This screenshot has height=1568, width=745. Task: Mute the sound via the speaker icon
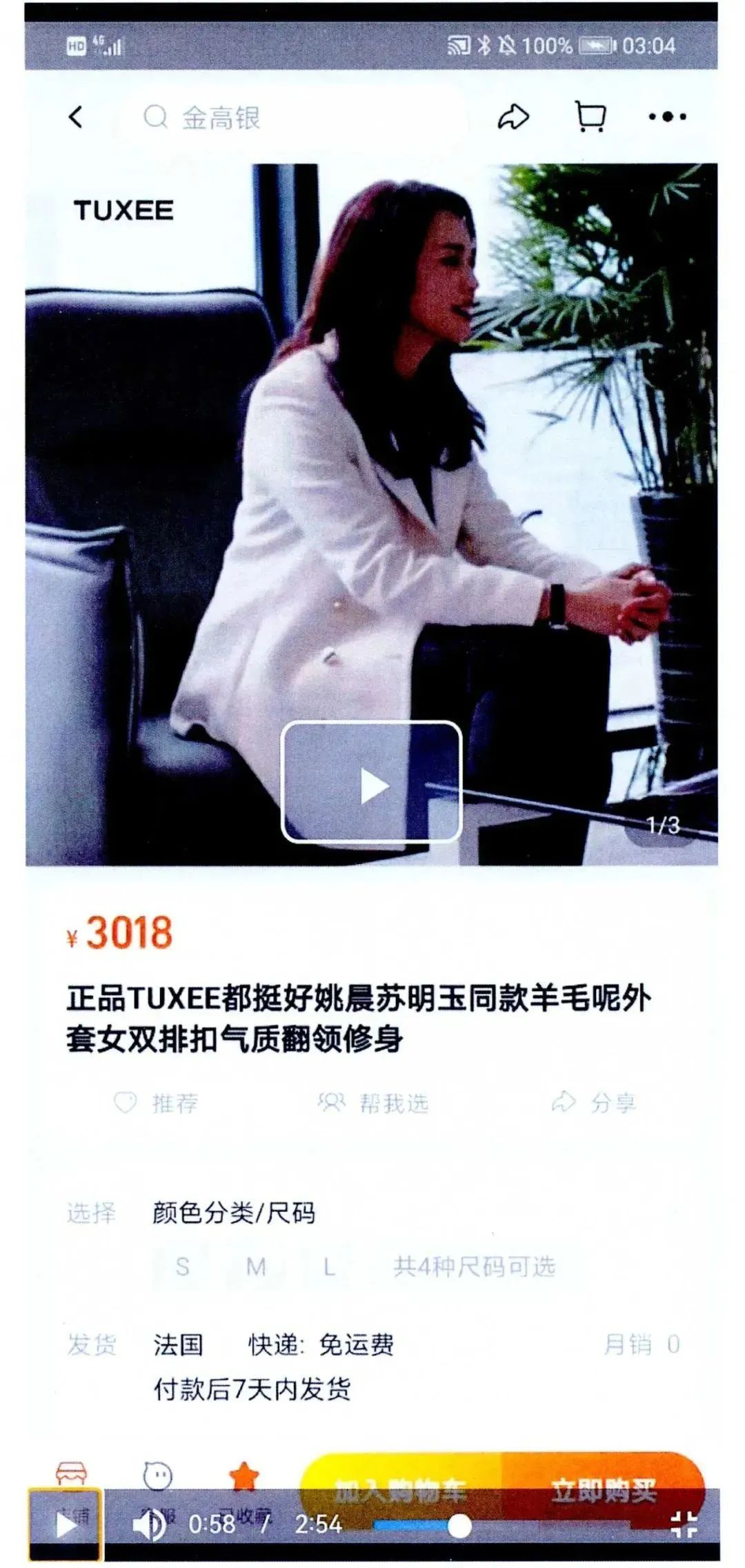150,1525
